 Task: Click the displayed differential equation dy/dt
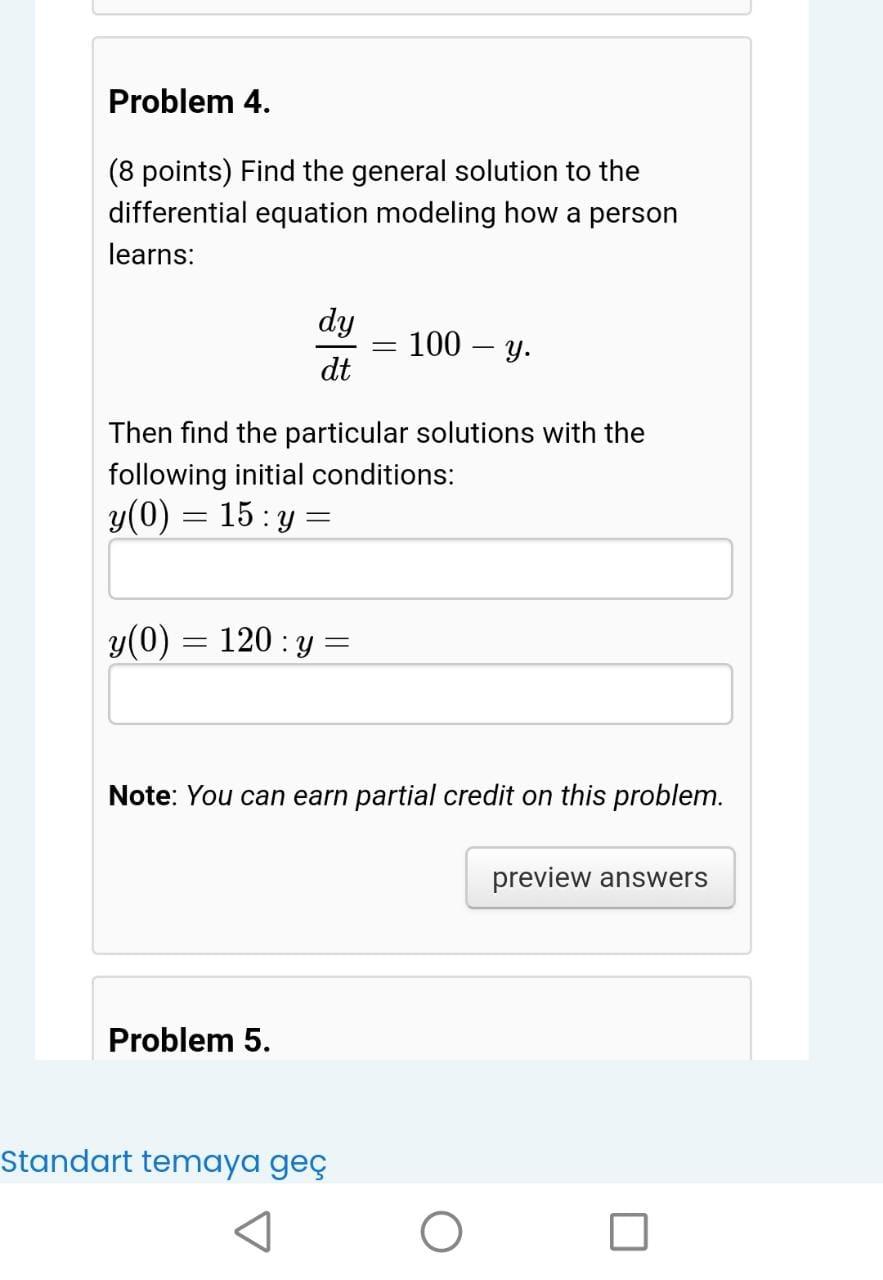(421, 344)
